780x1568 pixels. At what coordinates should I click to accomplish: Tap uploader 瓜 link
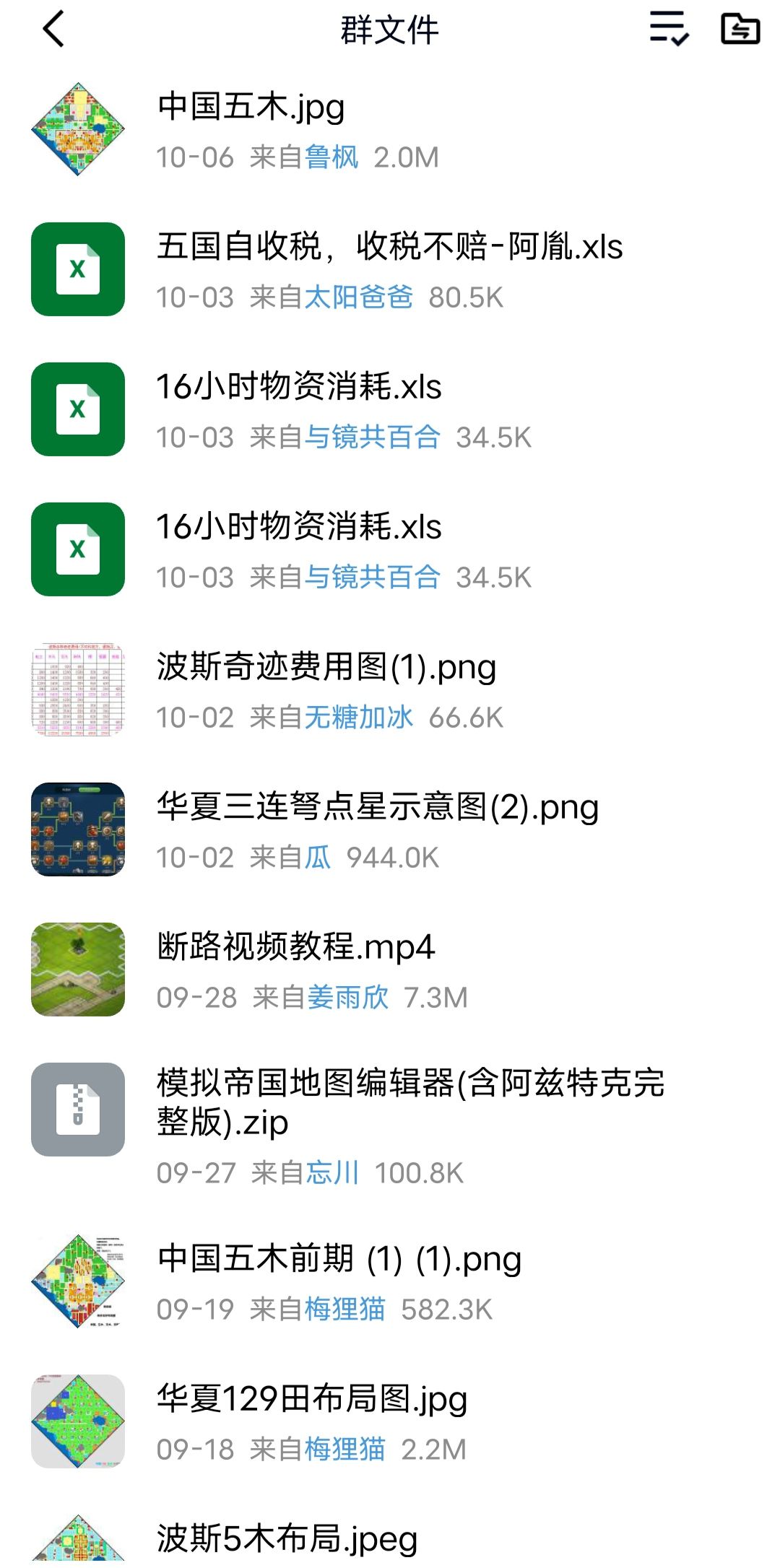point(318,858)
